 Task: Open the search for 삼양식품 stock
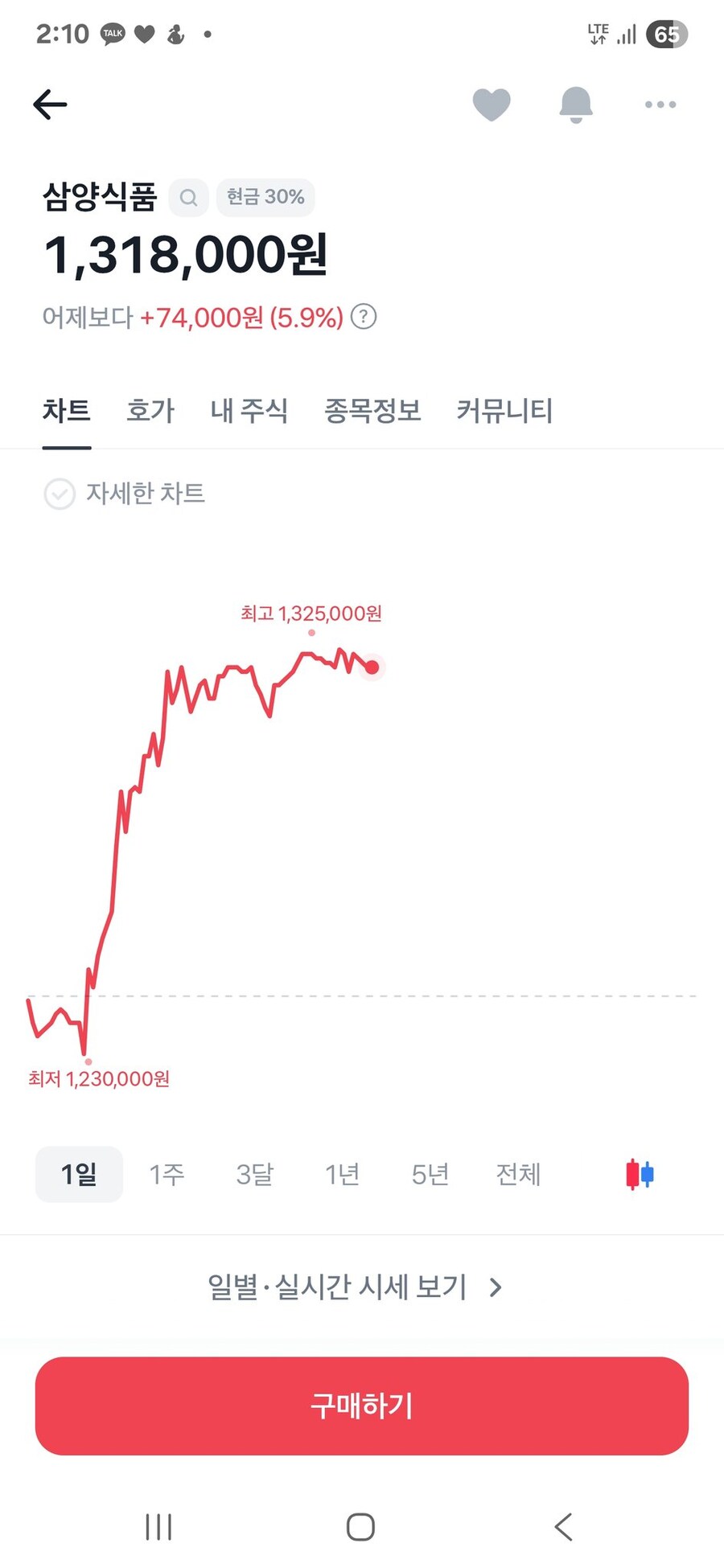[x=188, y=197]
